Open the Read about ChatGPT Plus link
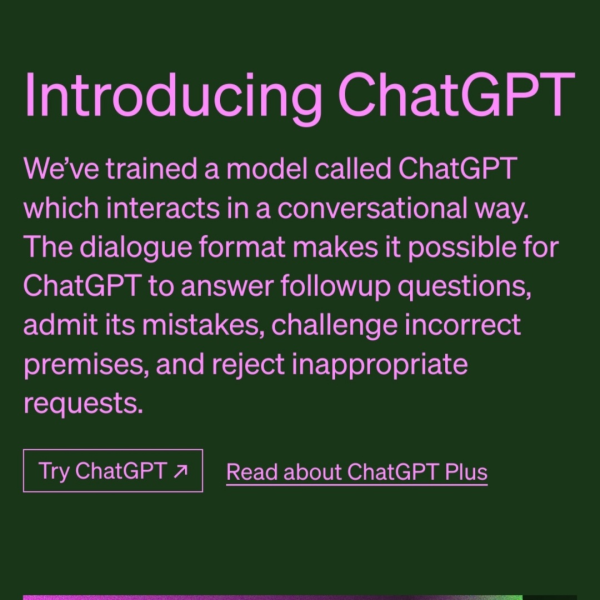Viewport: 600px width, 600px height. coord(357,472)
